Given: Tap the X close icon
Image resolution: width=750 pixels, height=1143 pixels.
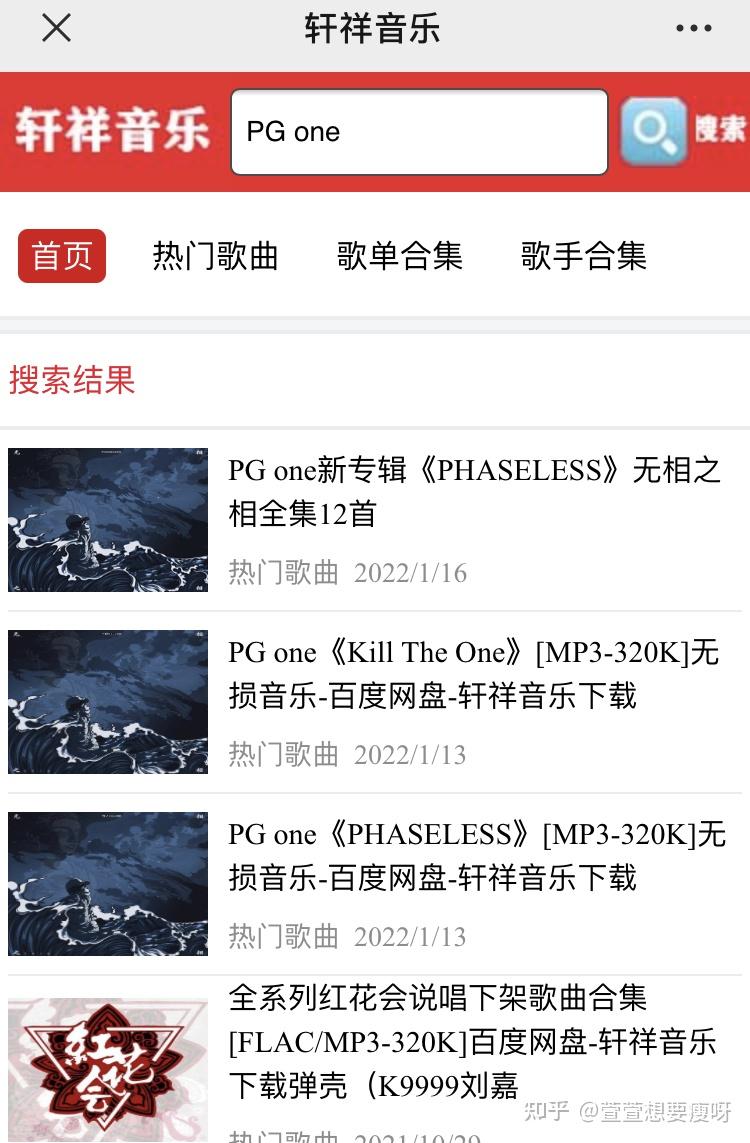Looking at the screenshot, I should (56, 28).
